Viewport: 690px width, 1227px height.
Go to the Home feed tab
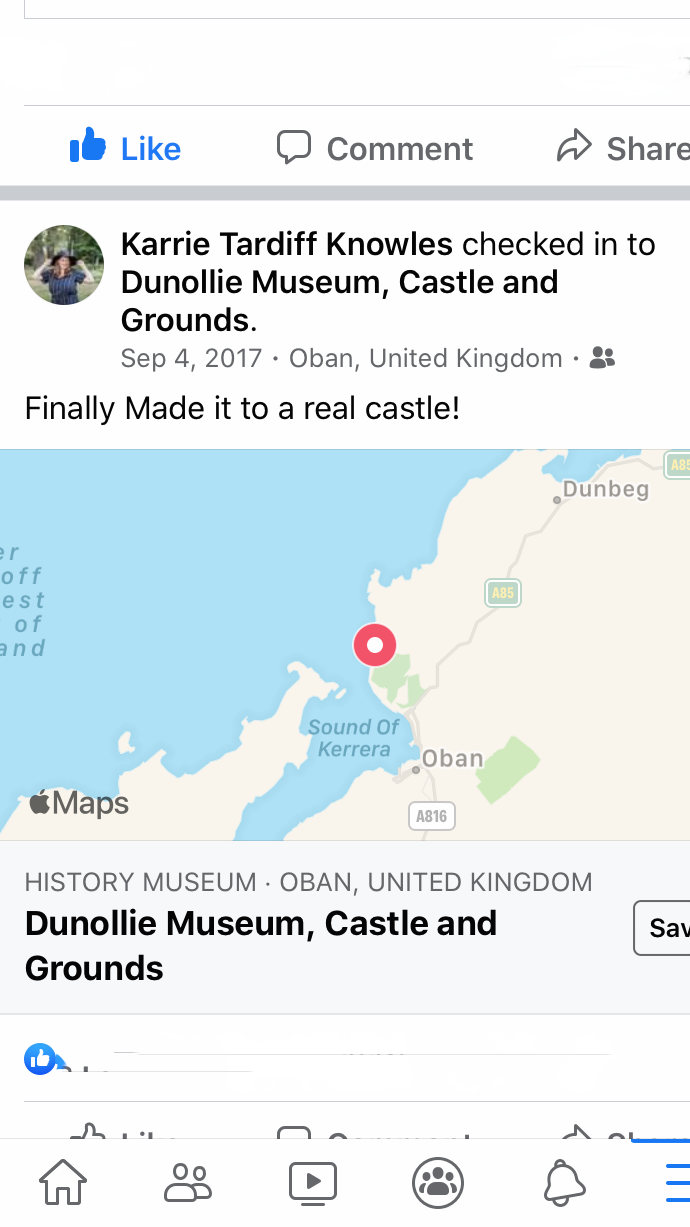coord(63,1183)
